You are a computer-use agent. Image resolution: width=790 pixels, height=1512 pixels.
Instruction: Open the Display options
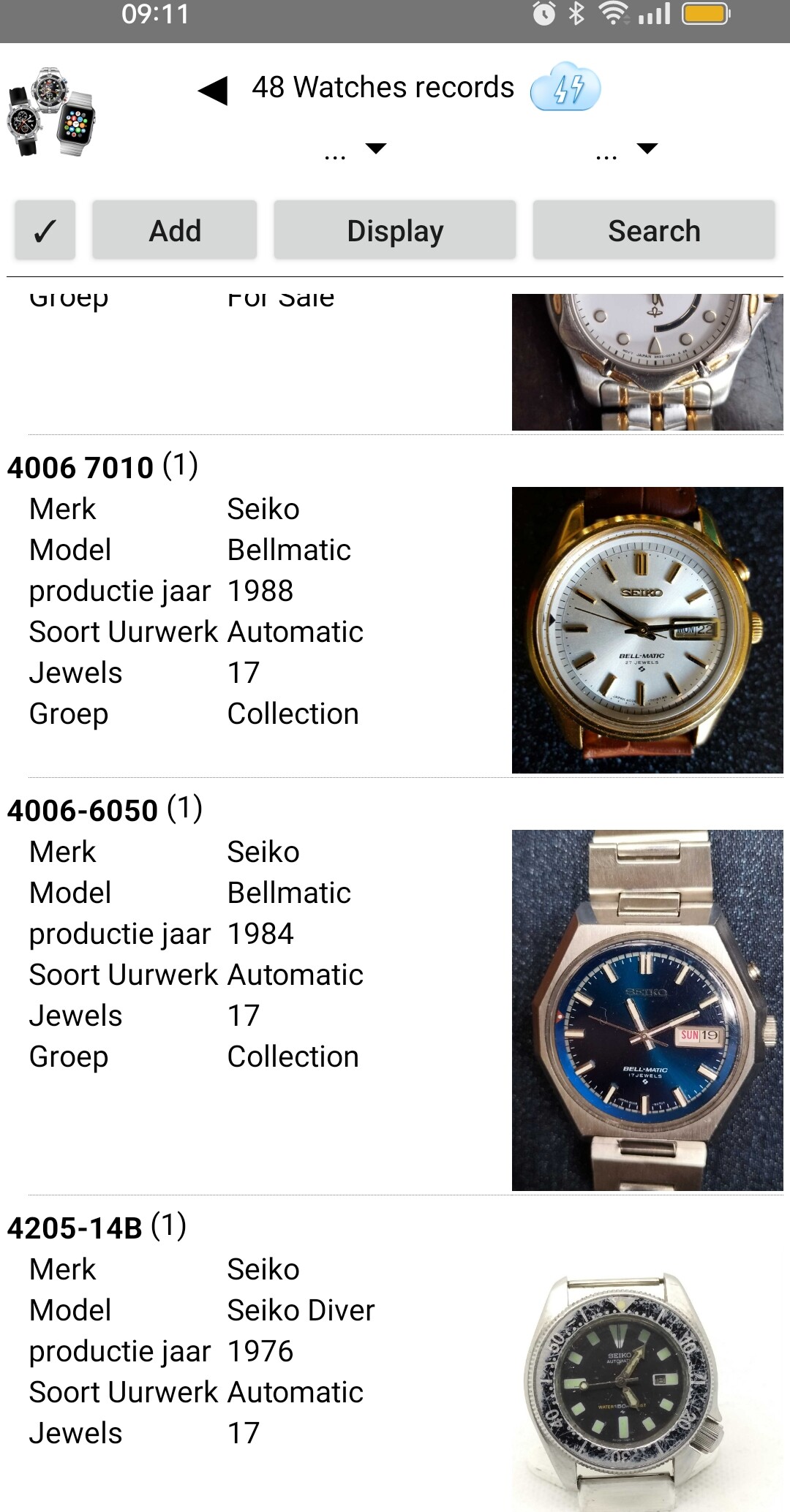395,230
